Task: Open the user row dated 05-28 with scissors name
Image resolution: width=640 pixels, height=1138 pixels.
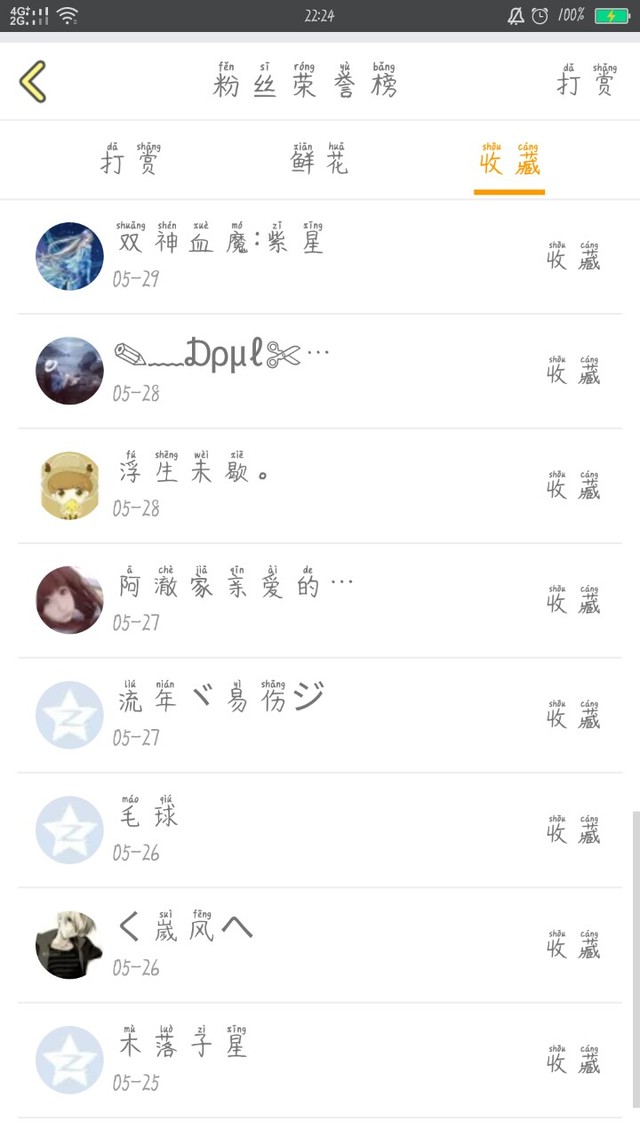Action: [x=220, y=371]
